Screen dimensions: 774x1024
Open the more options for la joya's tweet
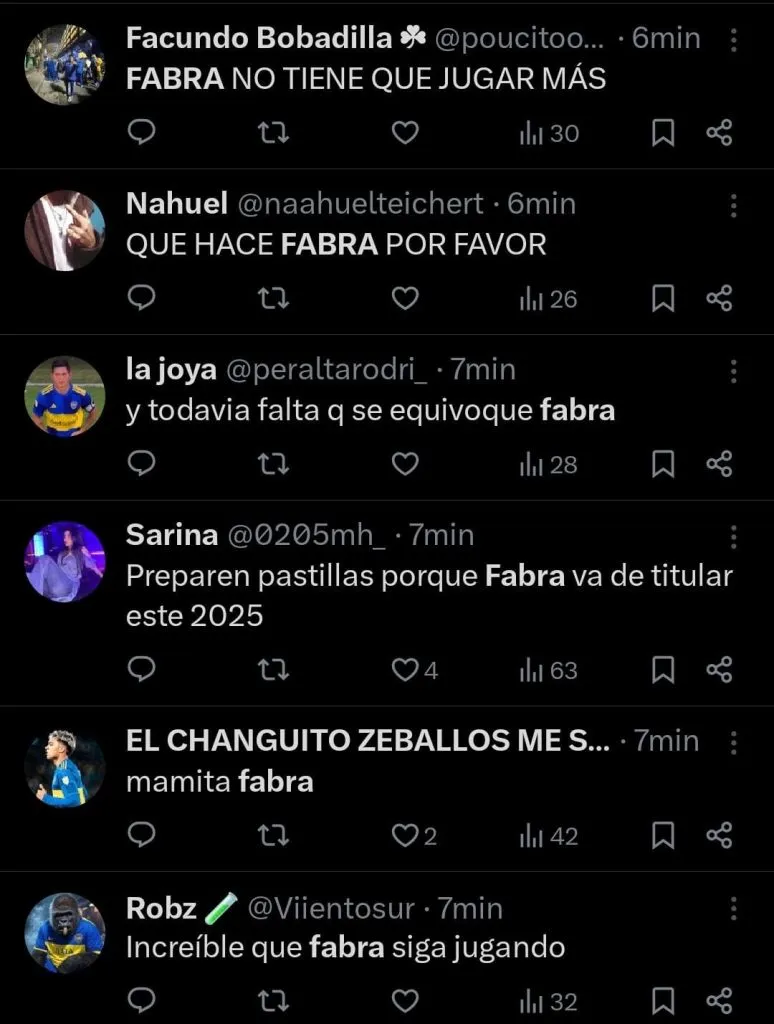coord(734,371)
